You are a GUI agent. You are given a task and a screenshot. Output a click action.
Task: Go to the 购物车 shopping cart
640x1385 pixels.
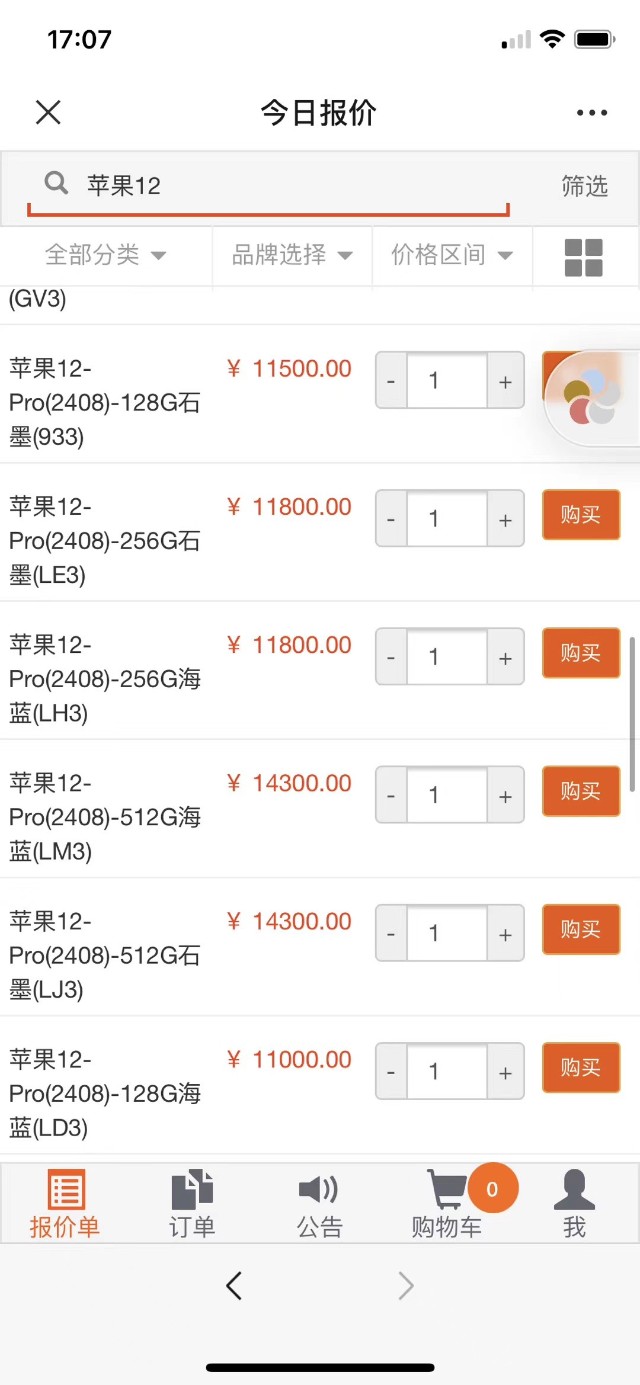[x=447, y=1204]
